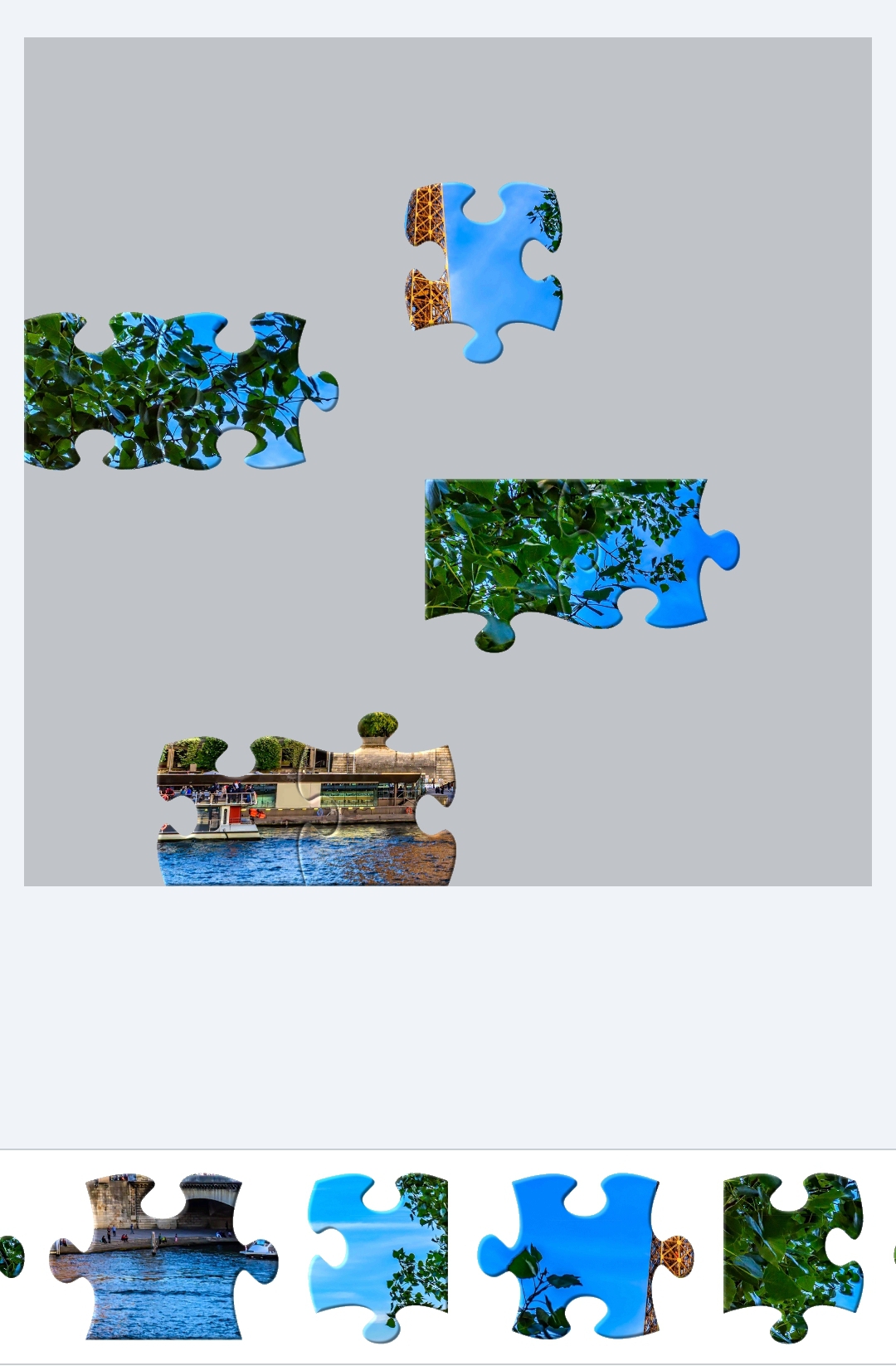Select the straight-edged foliage piece on board
896x1366 pixels.
pos(581,564)
